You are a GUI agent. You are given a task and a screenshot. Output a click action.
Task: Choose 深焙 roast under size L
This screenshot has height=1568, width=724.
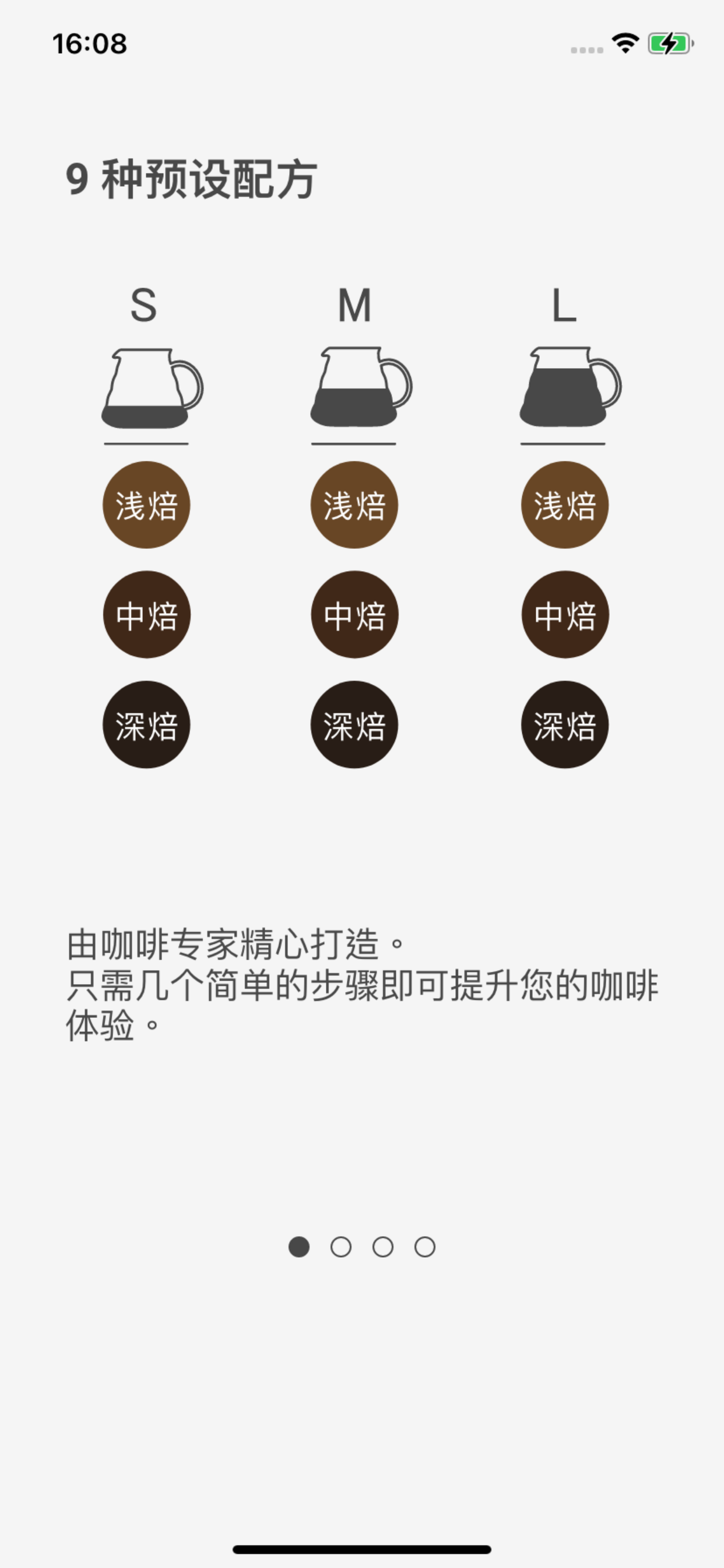pos(566,724)
